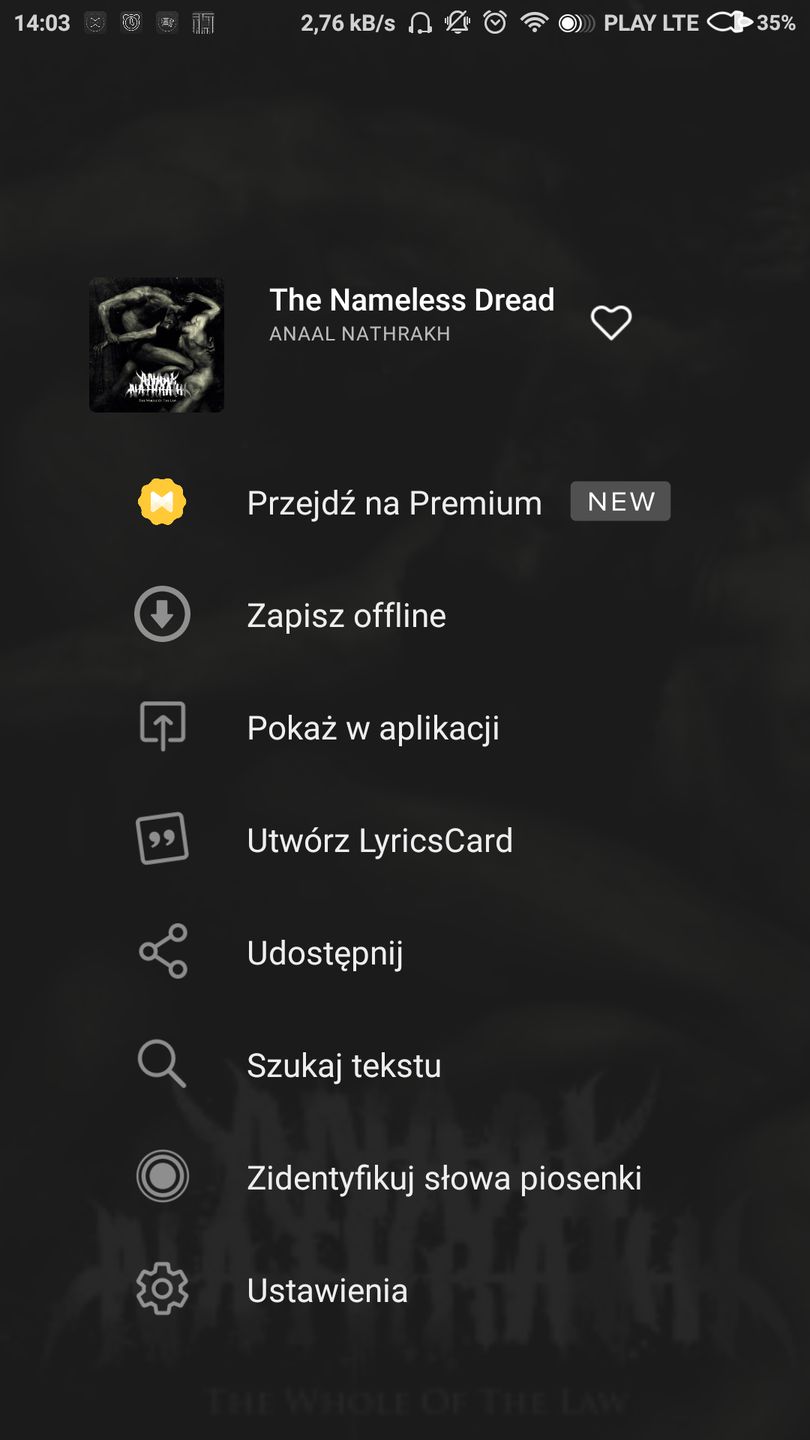Click the 'Pokaż w aplikacji' open-in-app icon
The height and width of the screenshot is (1440, 810).
[x=161, y=726]
